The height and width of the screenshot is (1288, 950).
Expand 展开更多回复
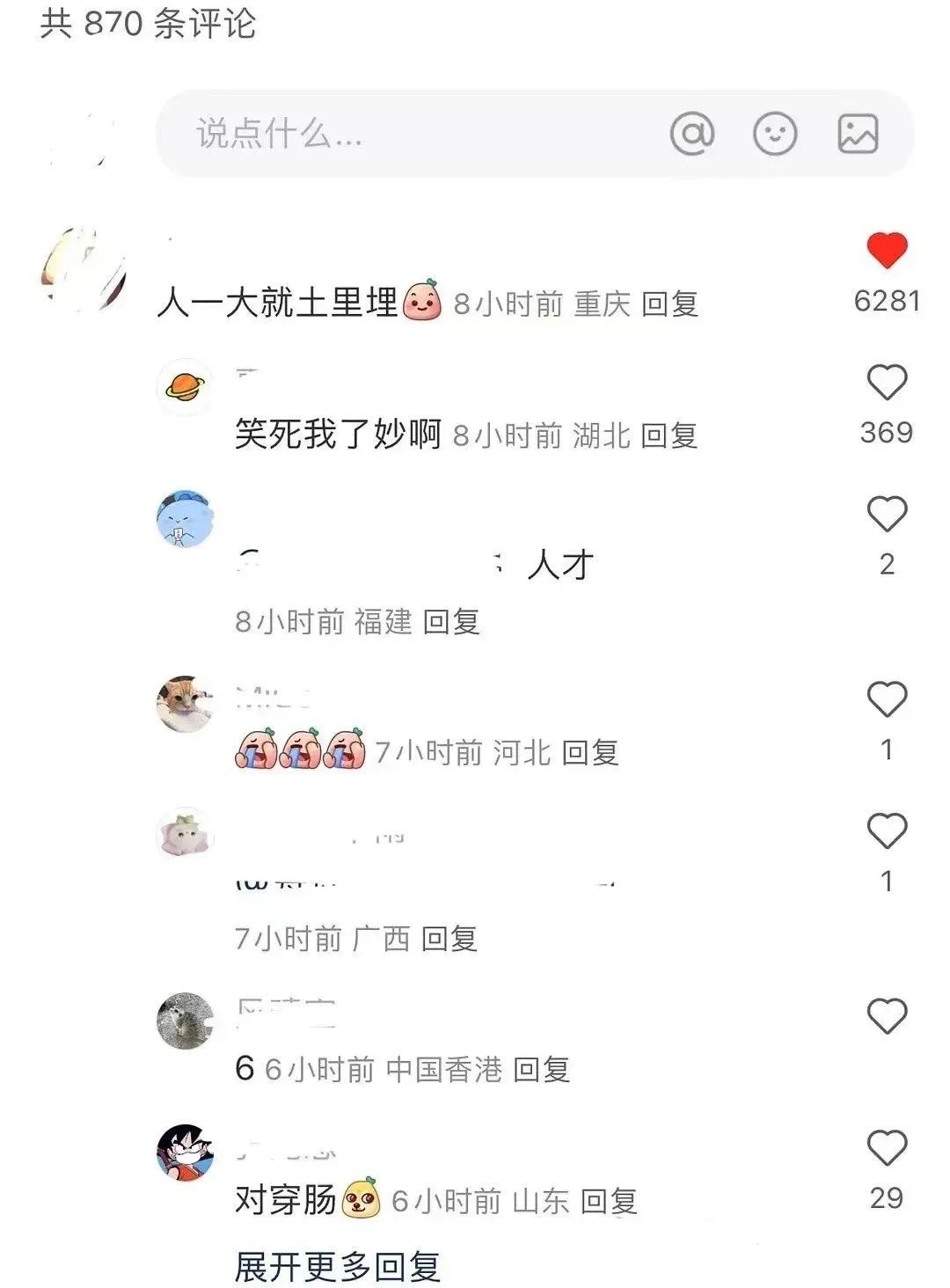(337, 1267)
